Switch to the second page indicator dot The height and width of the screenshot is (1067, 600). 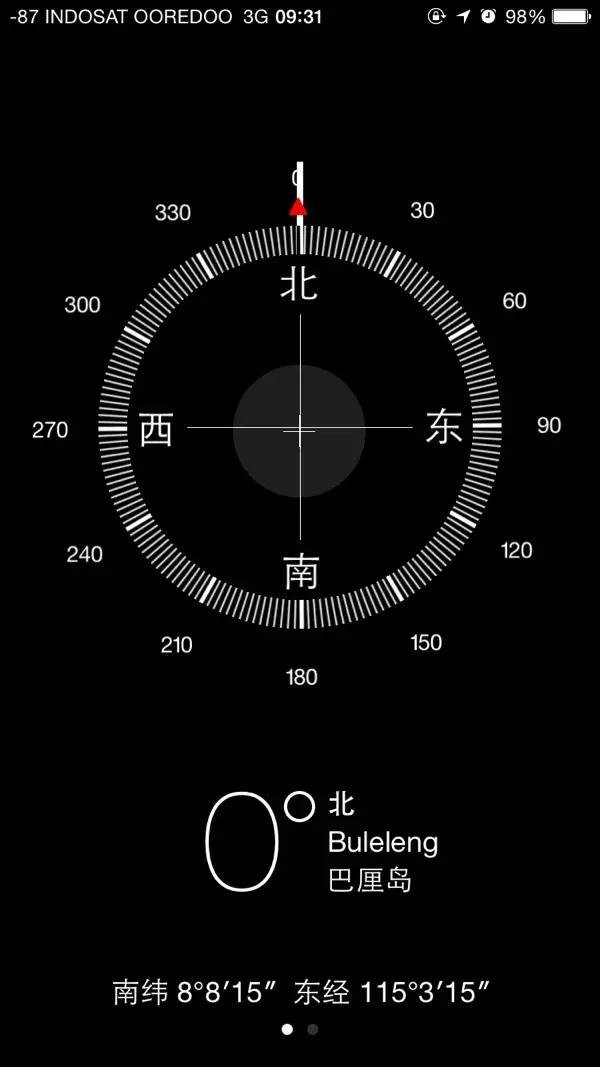(312, 1030)
